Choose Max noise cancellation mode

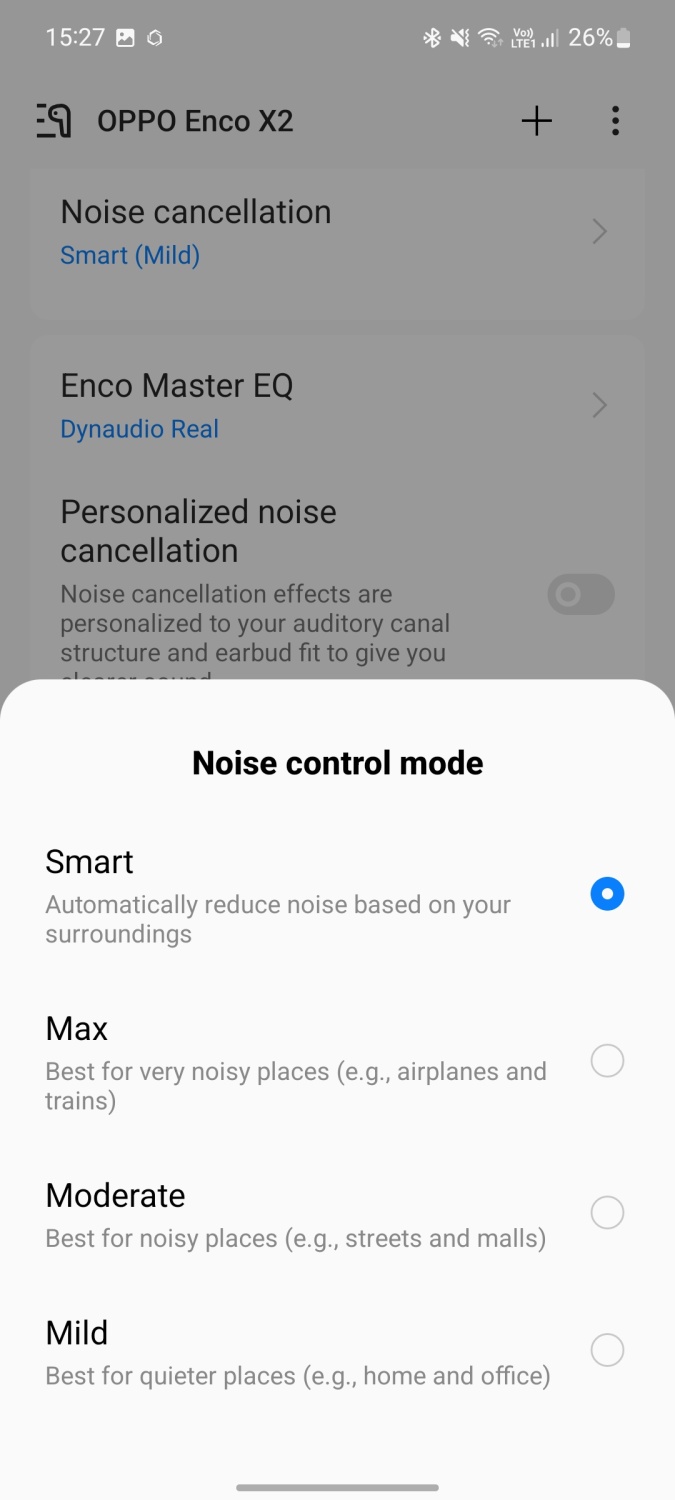click(x=606, y=1061)
